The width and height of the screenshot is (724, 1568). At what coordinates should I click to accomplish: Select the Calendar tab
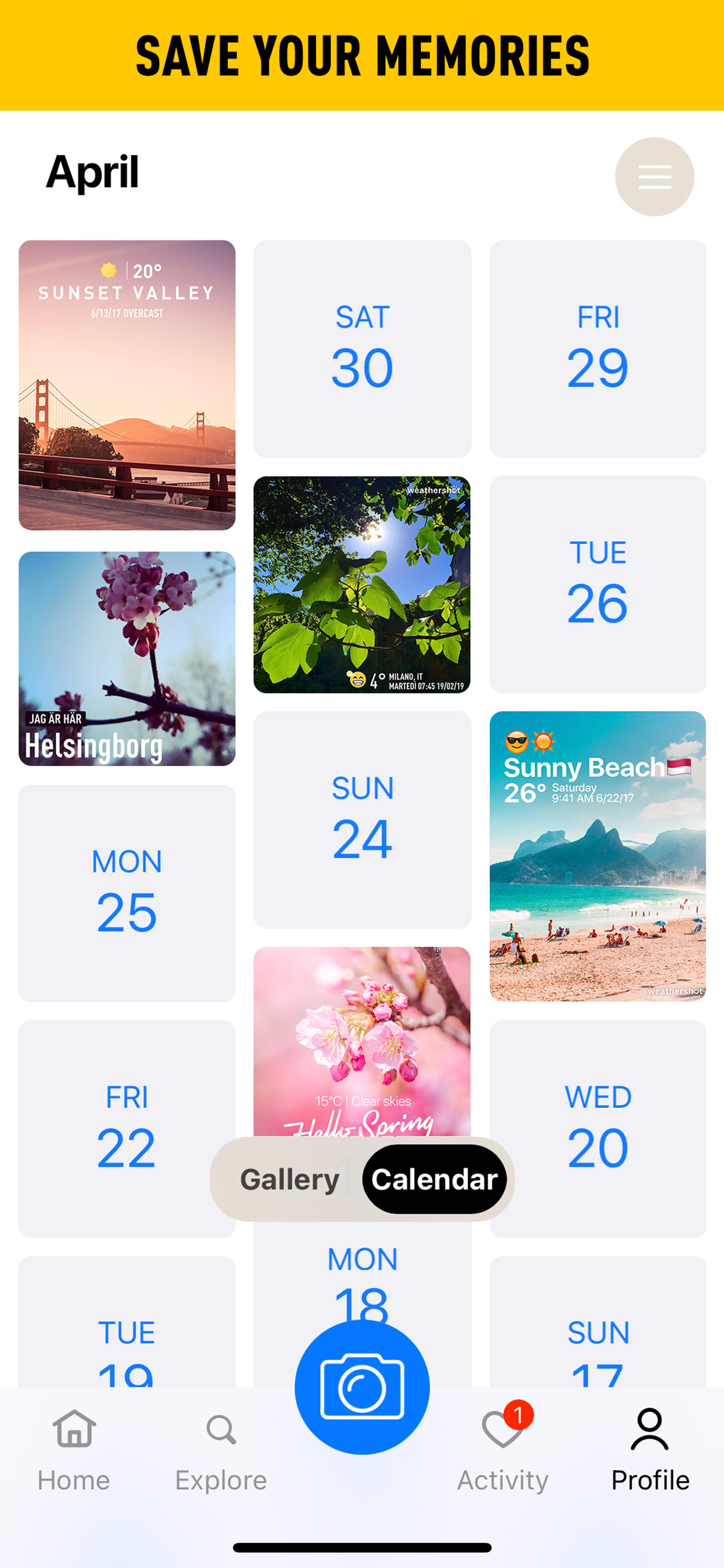click(434, 1178)
